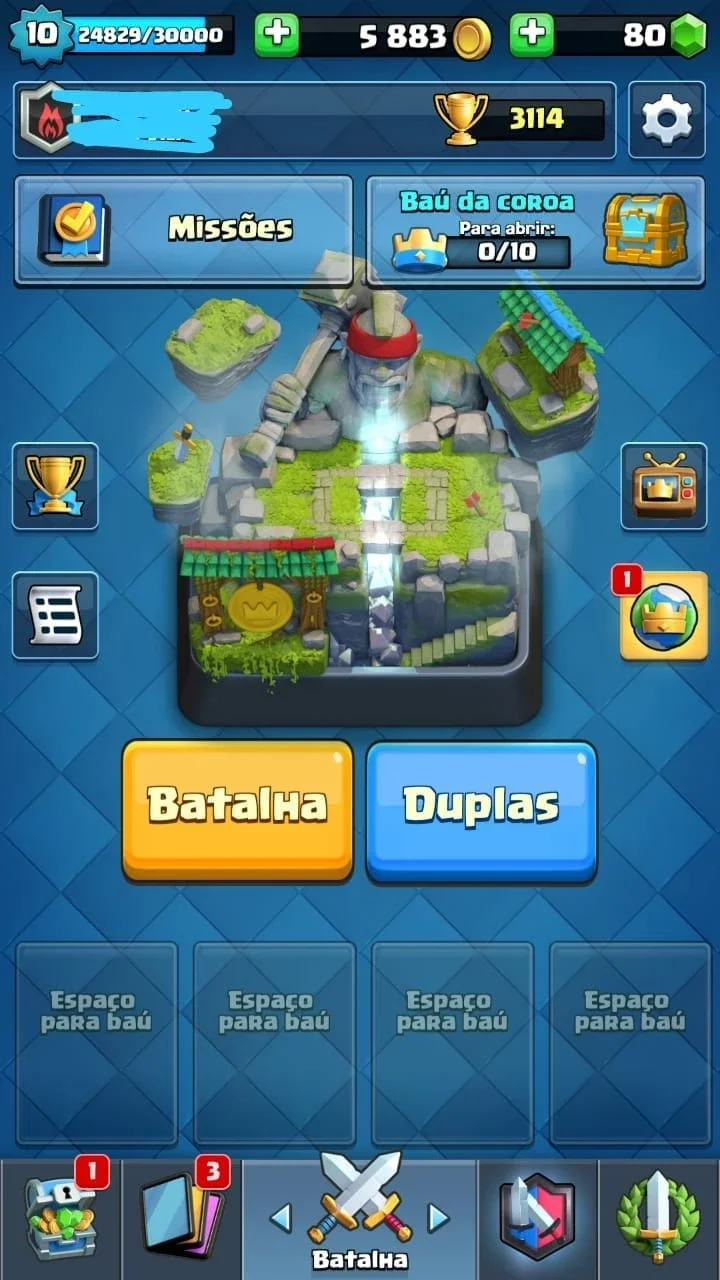Open the globe crown icon with notification
Image resolution: width=720 pixels, height=1280 pixels.
click(663, 614)
